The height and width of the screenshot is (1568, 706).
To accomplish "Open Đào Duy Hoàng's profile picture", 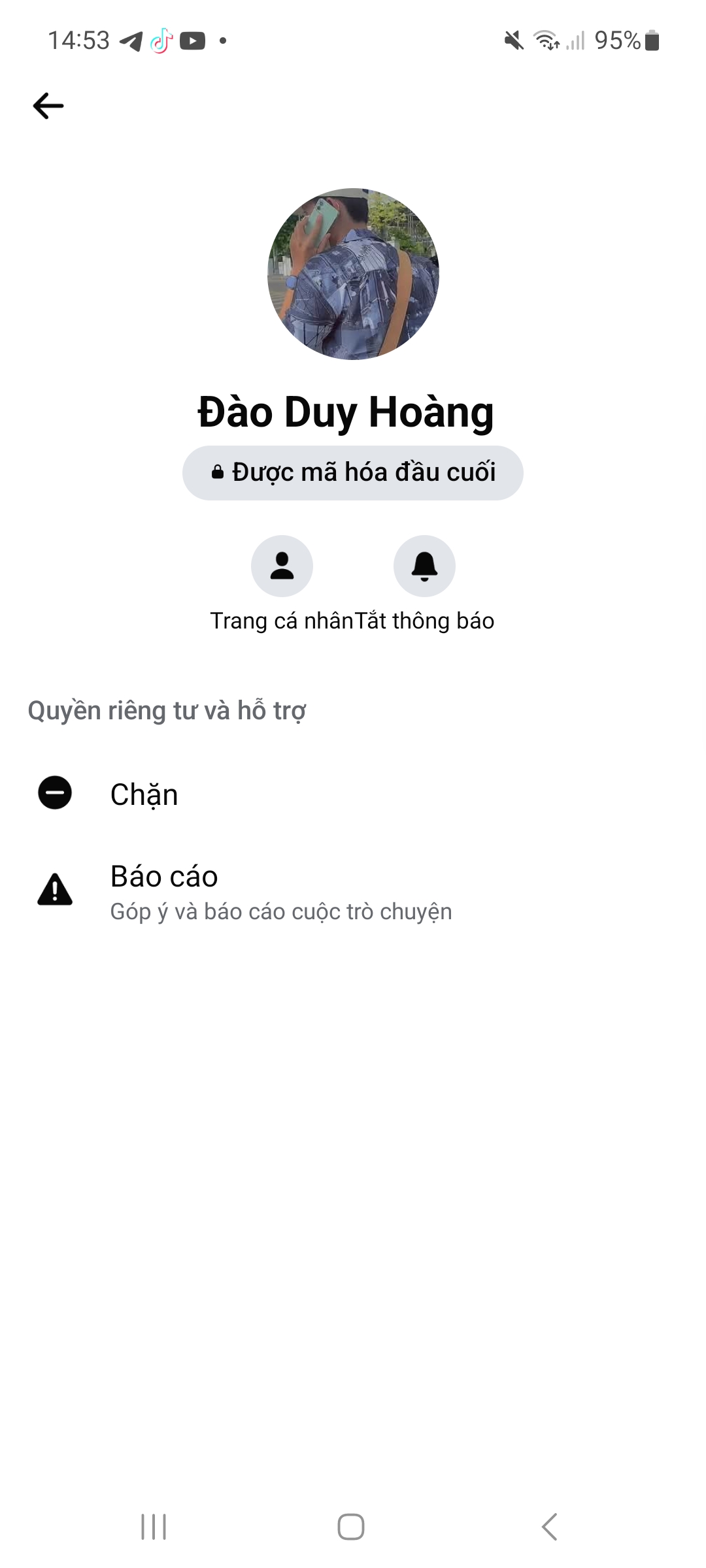I will tap(353, 274).
